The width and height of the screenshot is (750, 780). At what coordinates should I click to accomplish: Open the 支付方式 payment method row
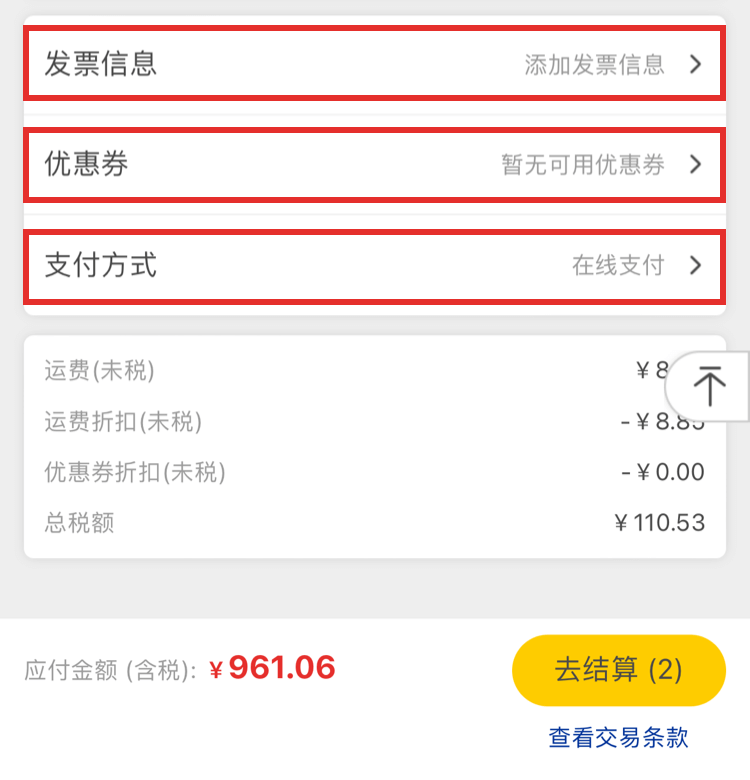(374, 265)
